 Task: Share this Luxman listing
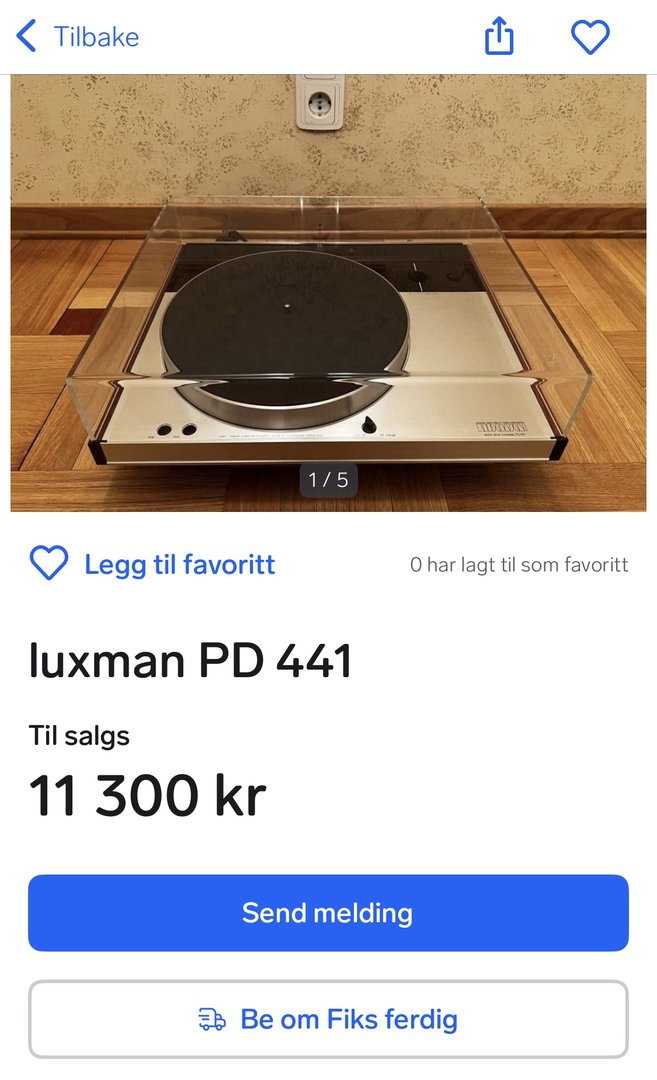click(x=499, y=37)
